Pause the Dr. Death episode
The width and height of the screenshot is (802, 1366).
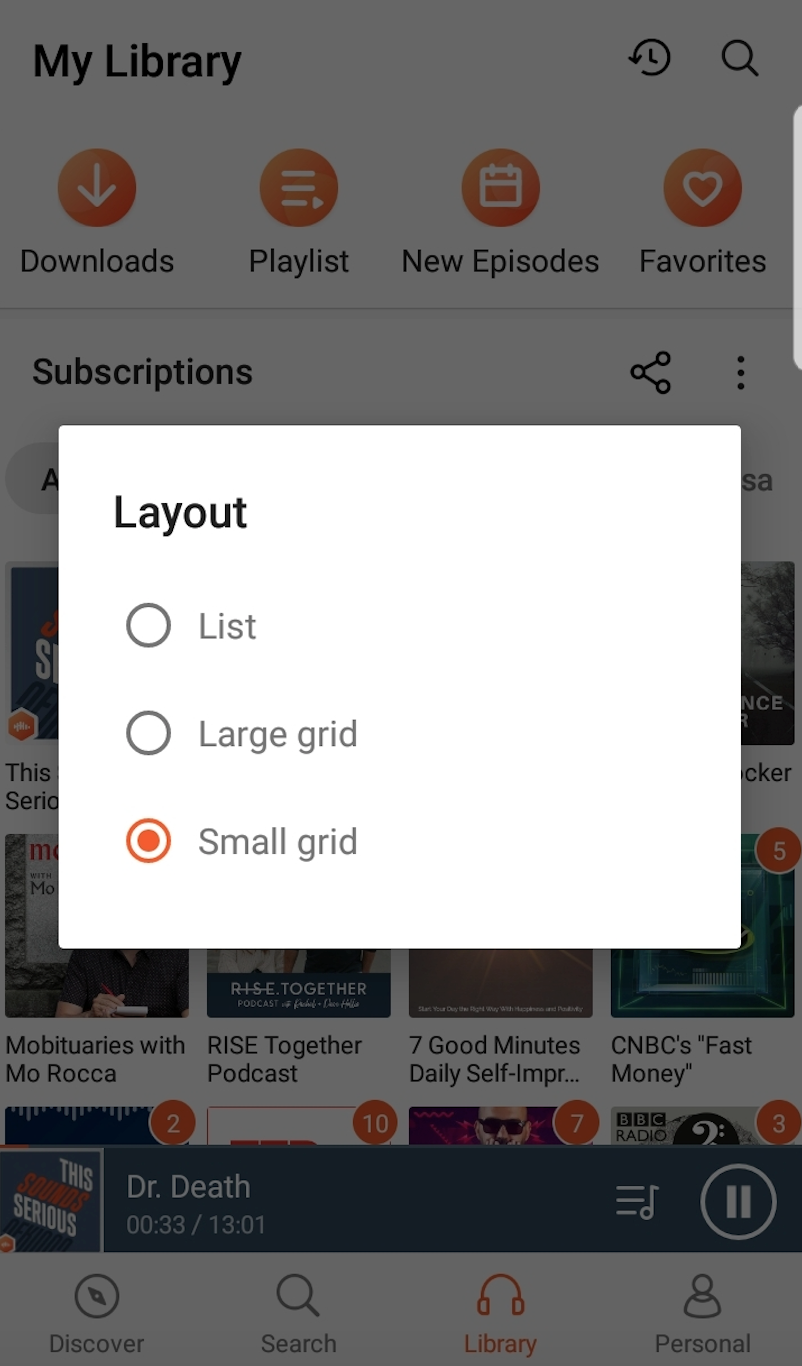738,1201
